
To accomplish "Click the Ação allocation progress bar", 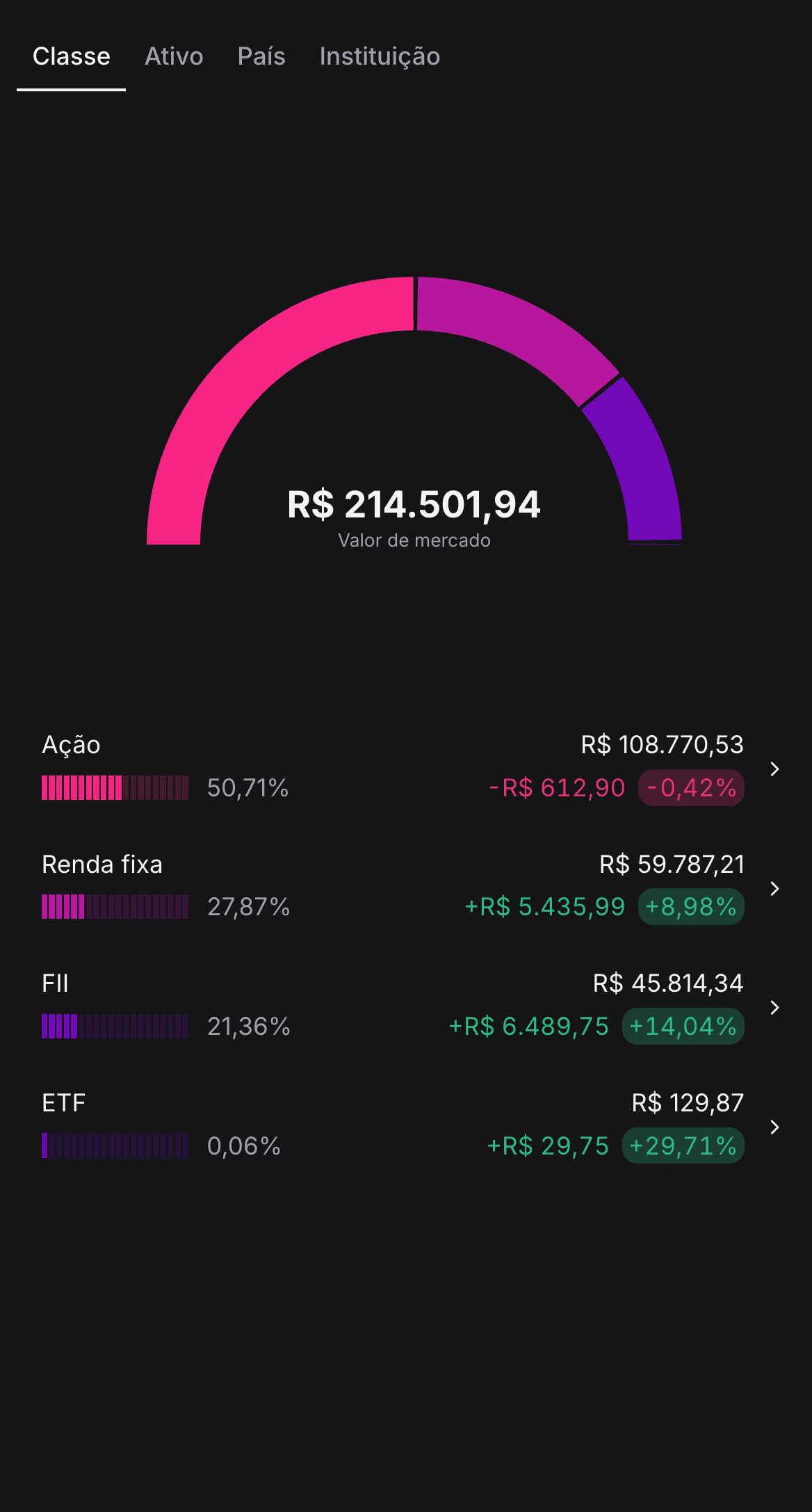I will [115, 788].
